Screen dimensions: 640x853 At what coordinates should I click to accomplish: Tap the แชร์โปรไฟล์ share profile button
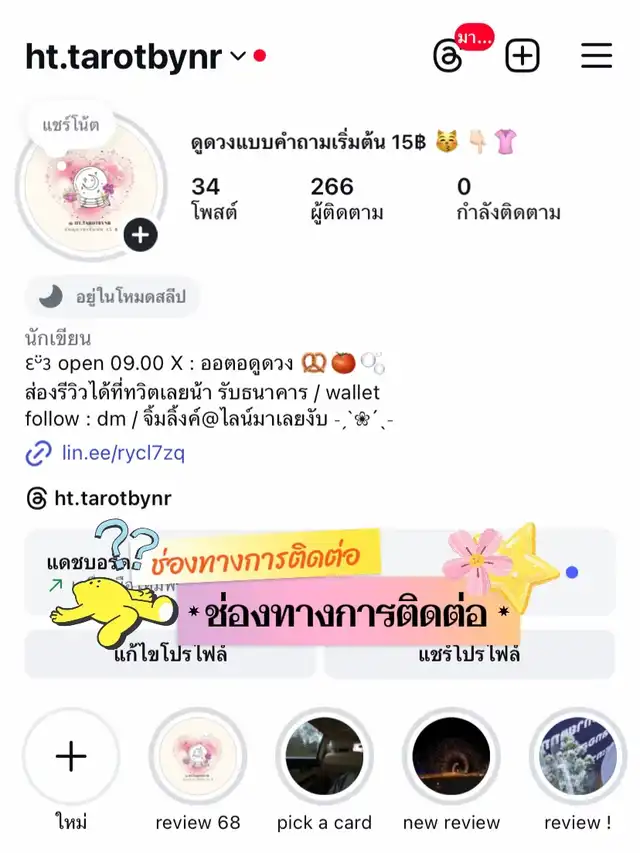(468, 655)
